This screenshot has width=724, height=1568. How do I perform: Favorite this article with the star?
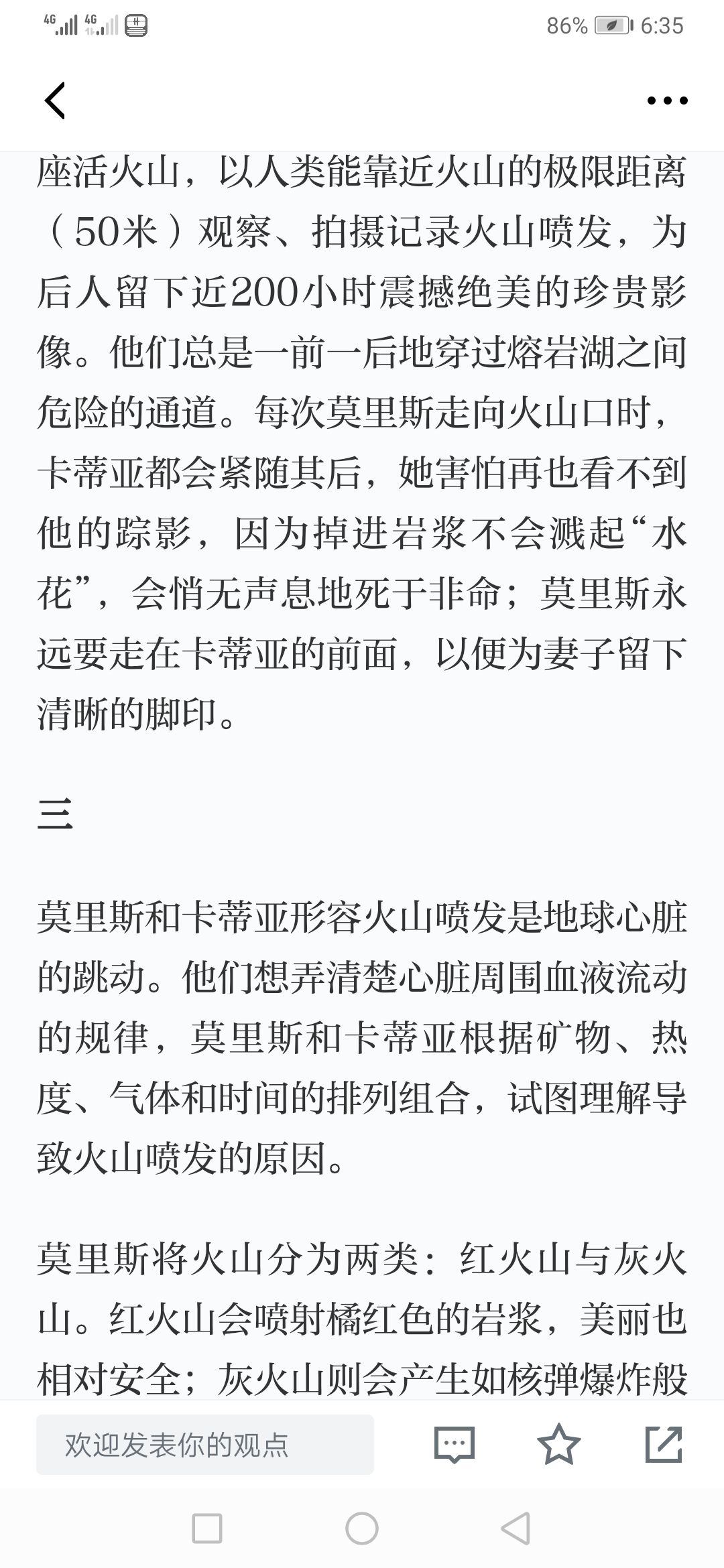click(x=559, y=1444)
